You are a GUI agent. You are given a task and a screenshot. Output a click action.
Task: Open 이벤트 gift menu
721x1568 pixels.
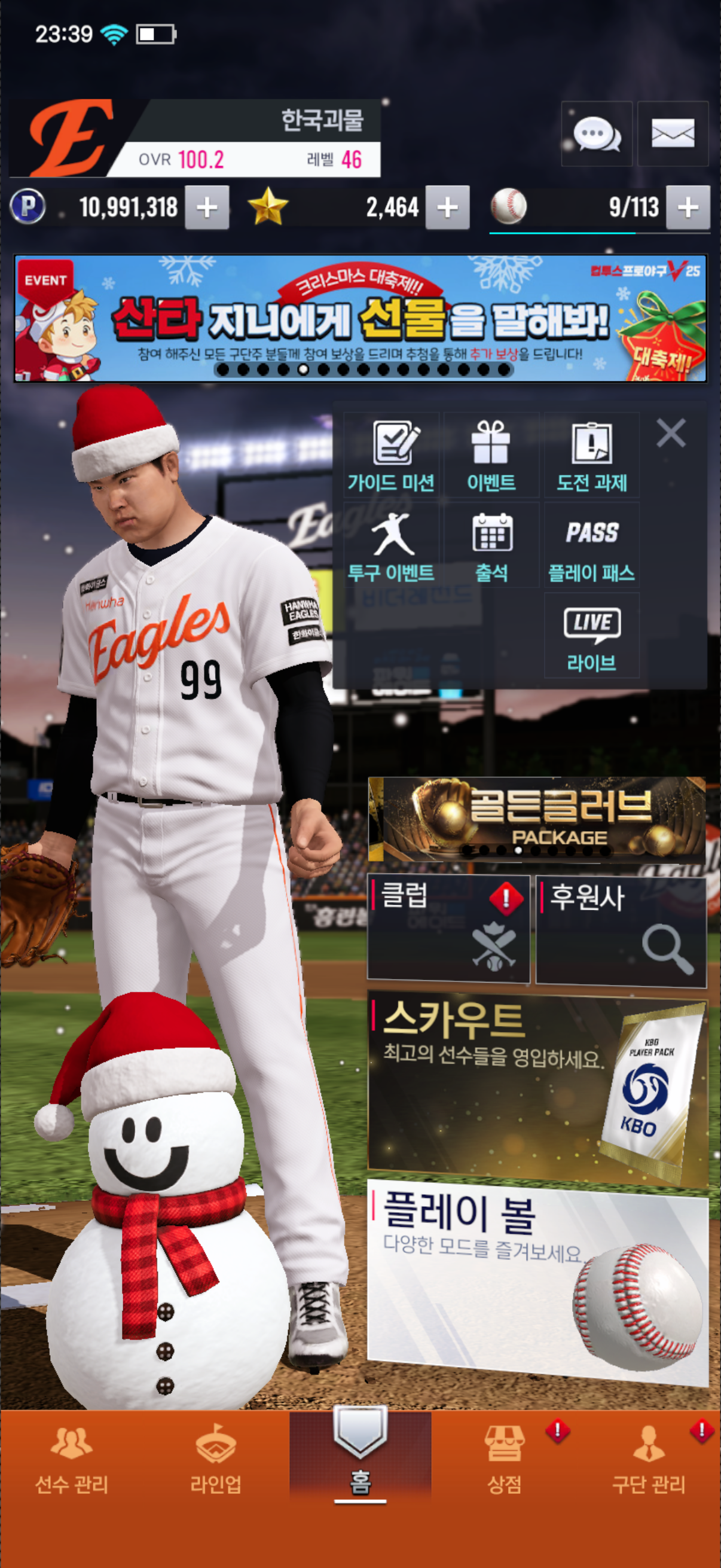tap(491, 455)
